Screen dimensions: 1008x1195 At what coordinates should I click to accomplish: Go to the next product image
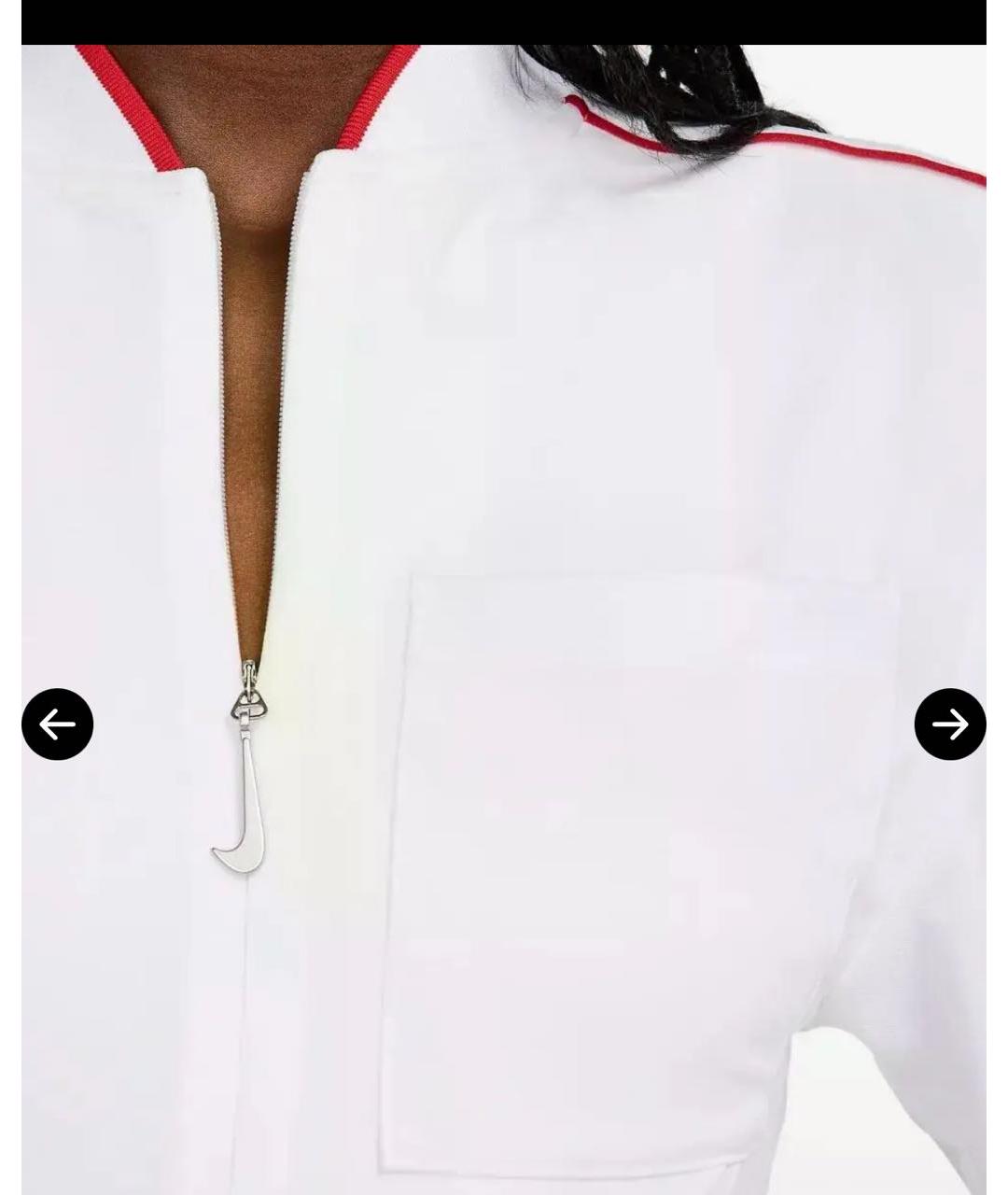(949, 724)
